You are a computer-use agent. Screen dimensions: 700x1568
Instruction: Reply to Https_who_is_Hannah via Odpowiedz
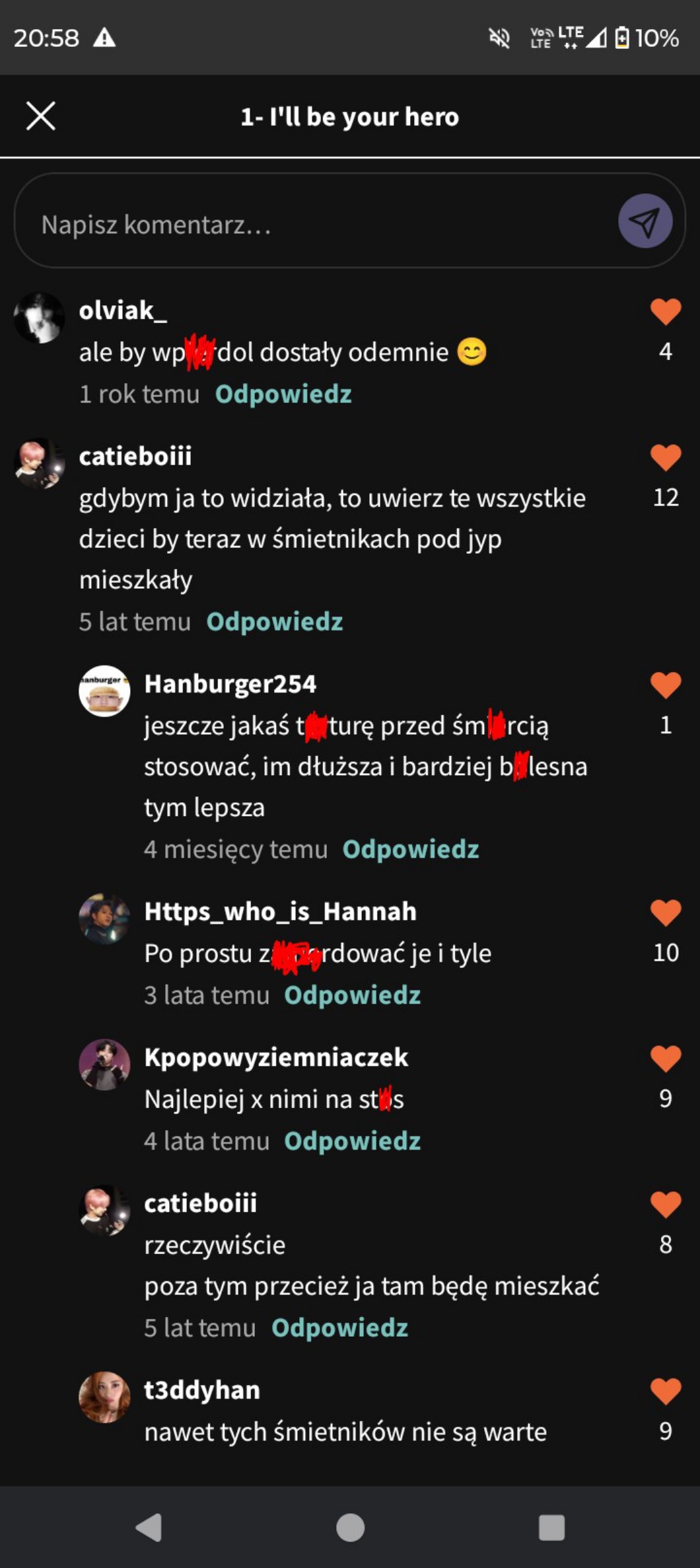pyautogui.click(x=352, y=996)
